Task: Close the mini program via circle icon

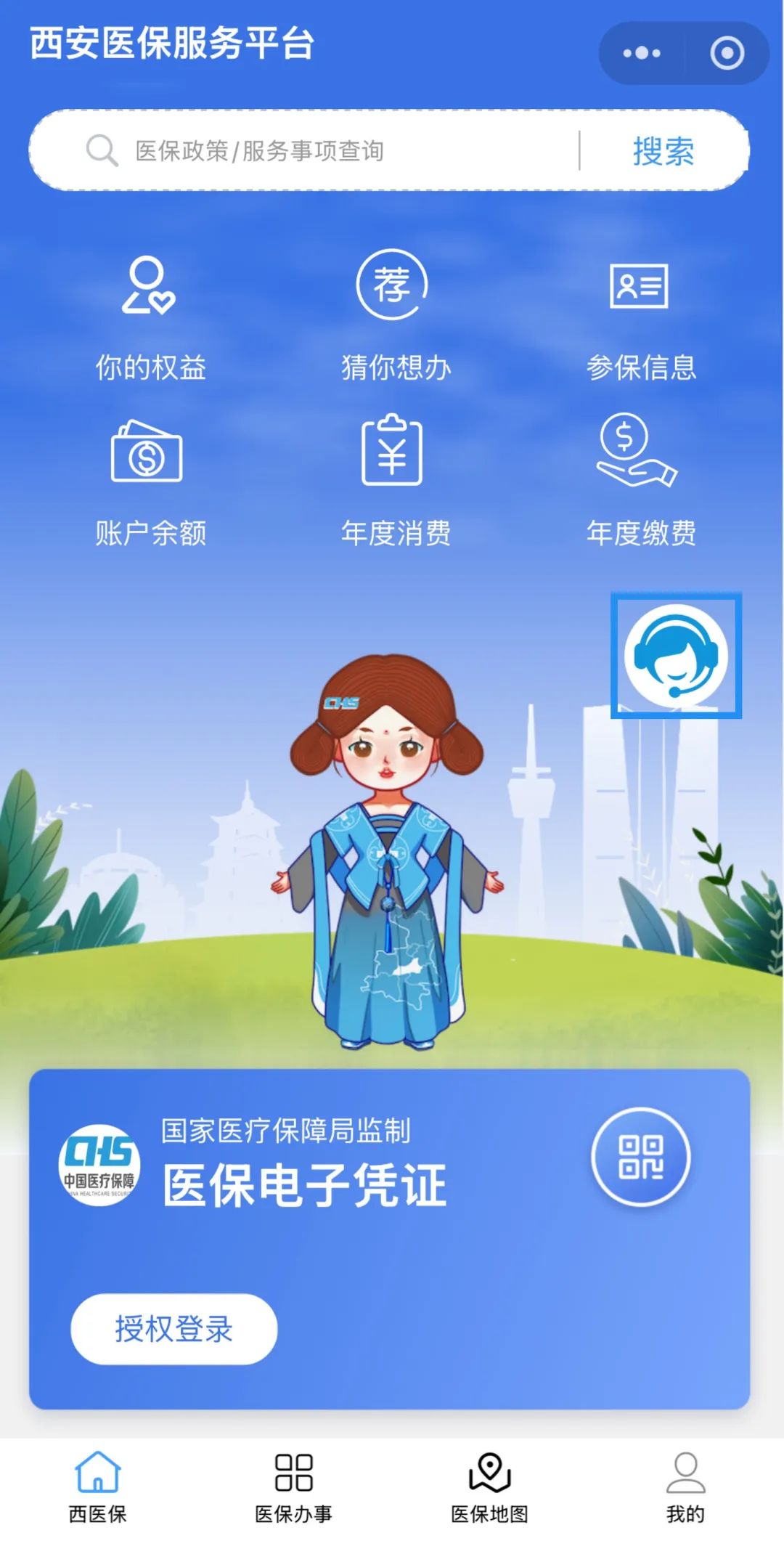Action: [727, 53]
